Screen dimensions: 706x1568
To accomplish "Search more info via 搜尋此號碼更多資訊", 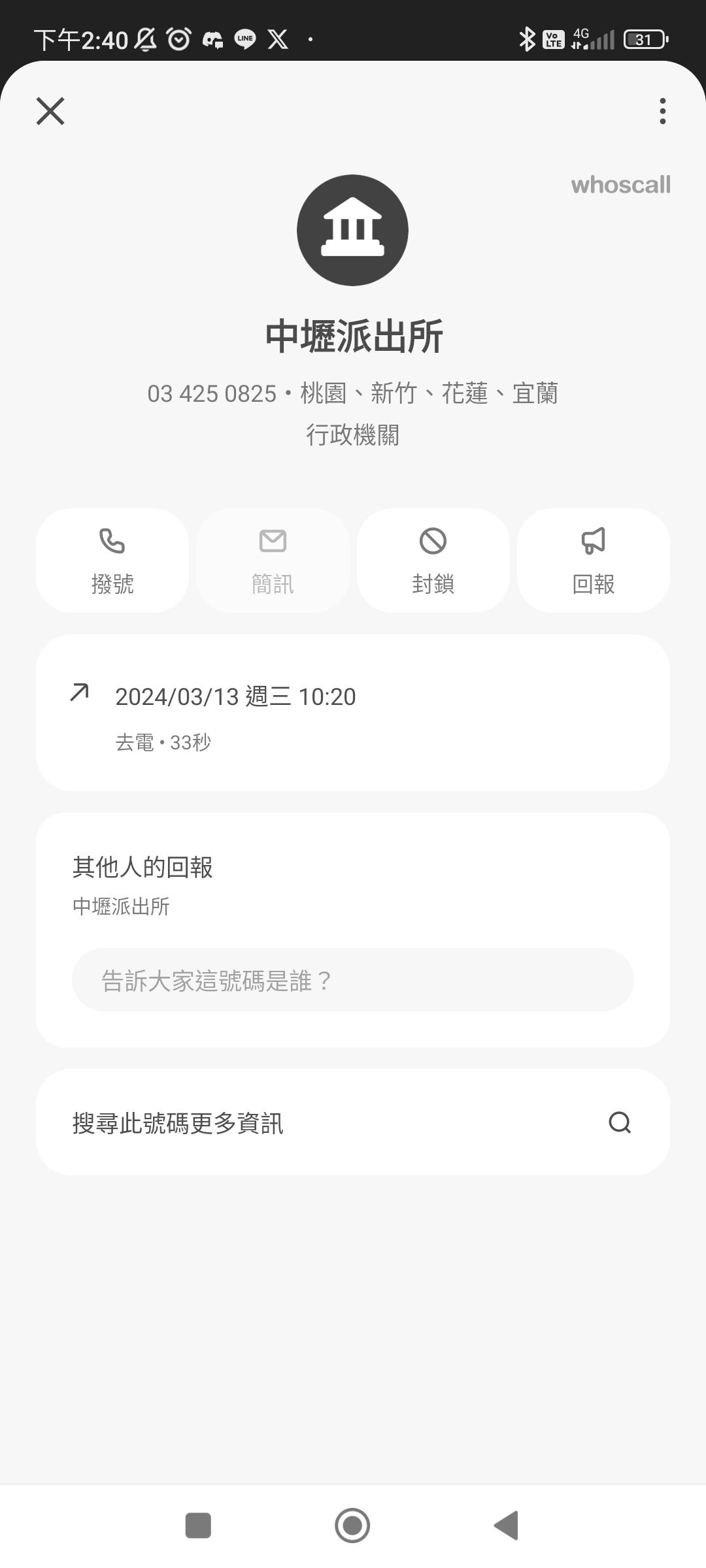I will point(353,1122).
